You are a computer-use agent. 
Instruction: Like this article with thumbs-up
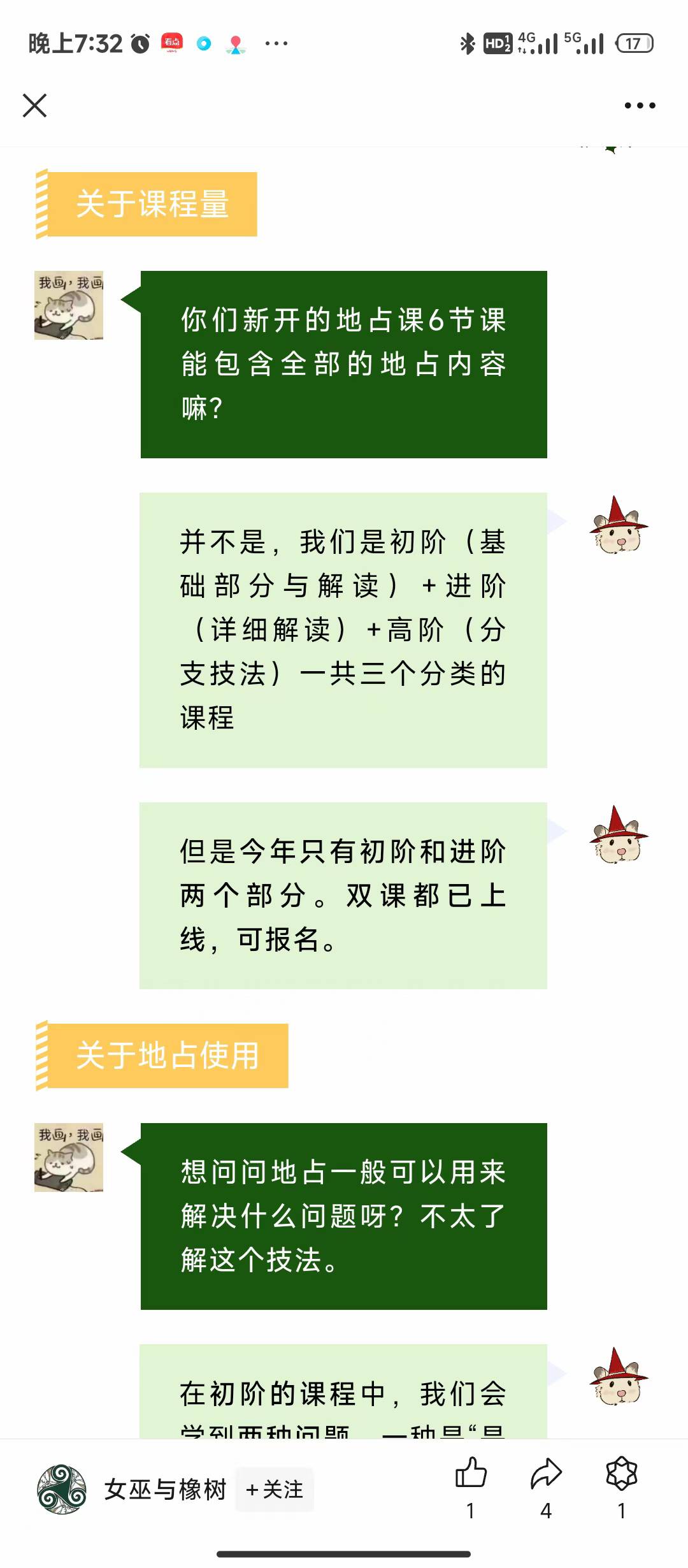tap(471, 1474)
